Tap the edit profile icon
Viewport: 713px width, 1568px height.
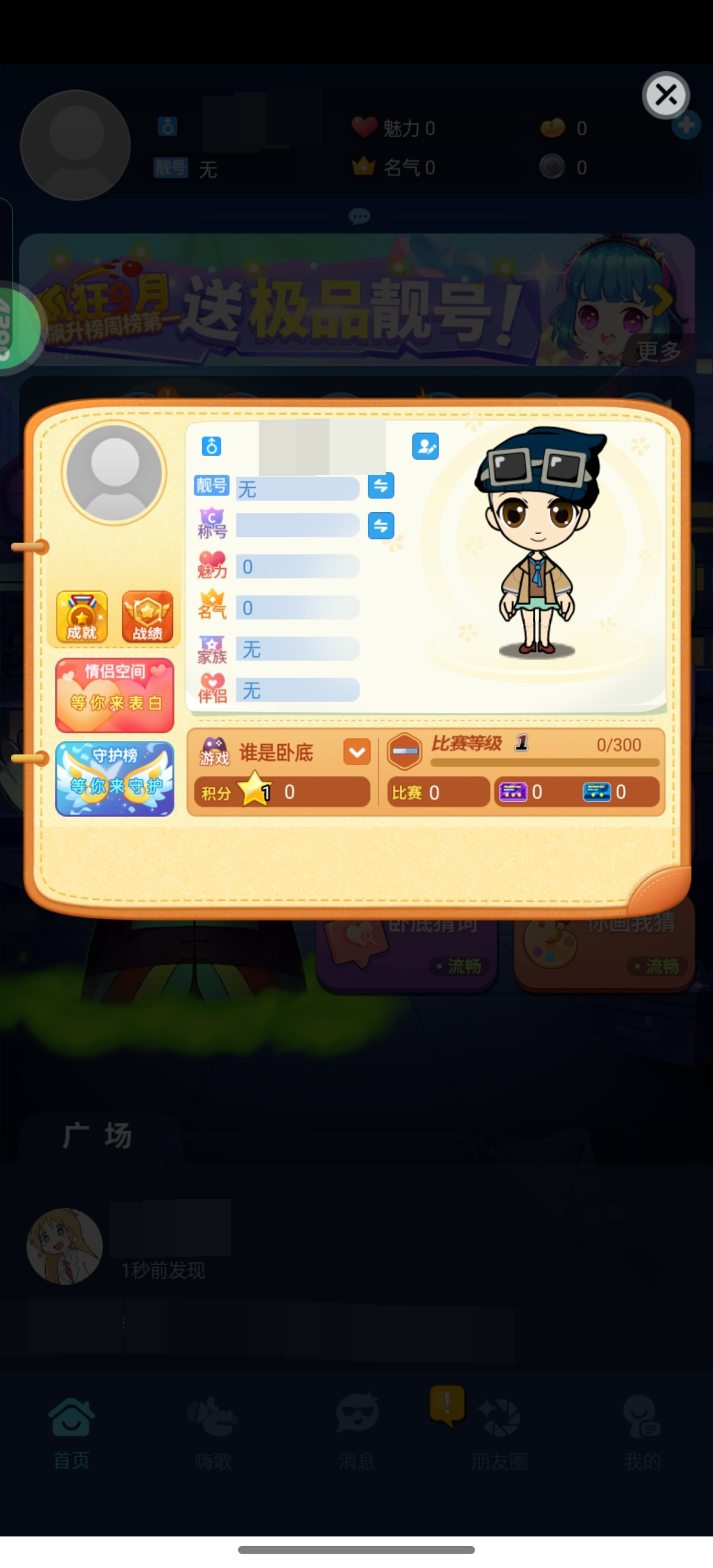point(425,446)
